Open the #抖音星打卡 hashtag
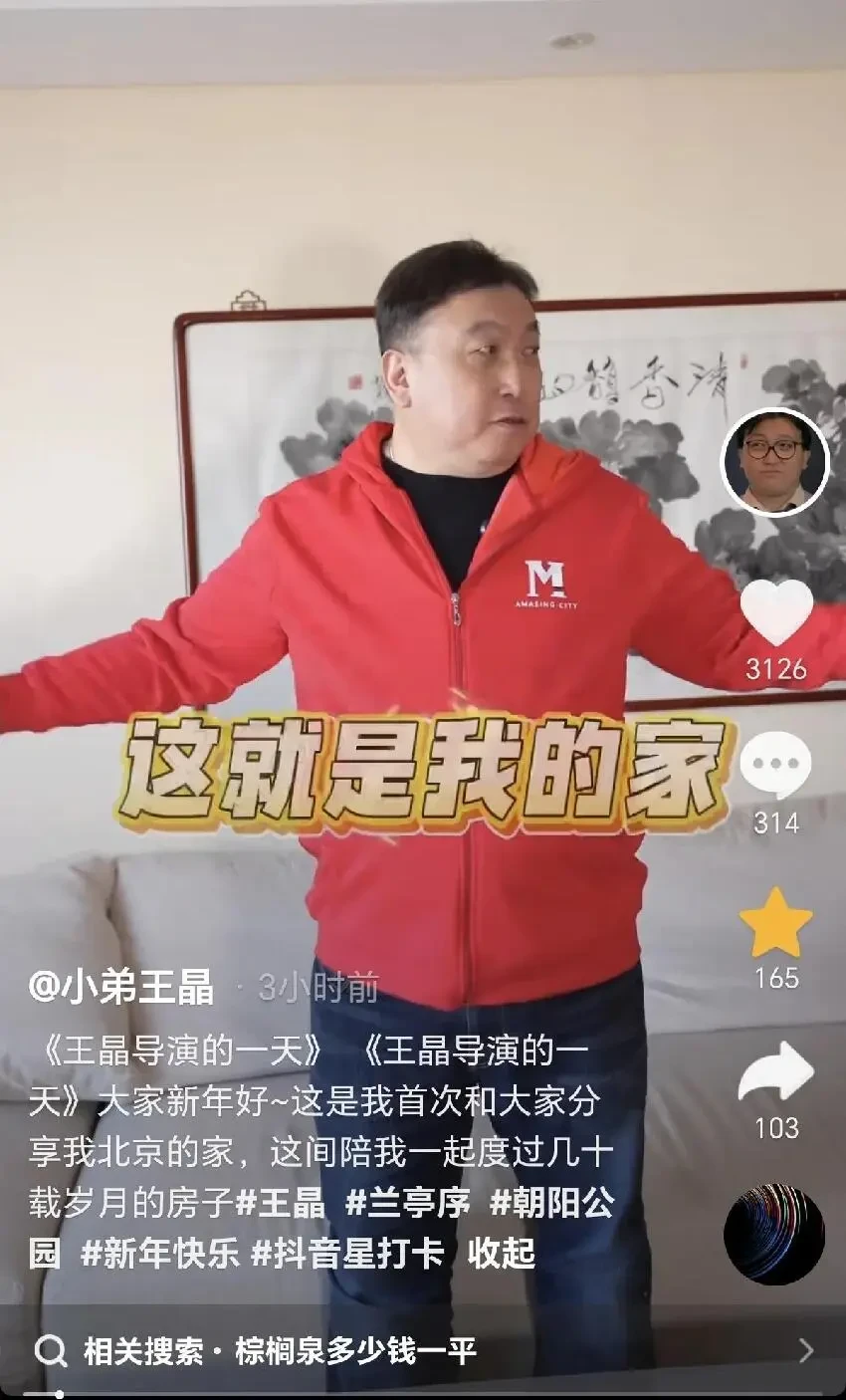846x1400 pixels. coord(346,1253)
